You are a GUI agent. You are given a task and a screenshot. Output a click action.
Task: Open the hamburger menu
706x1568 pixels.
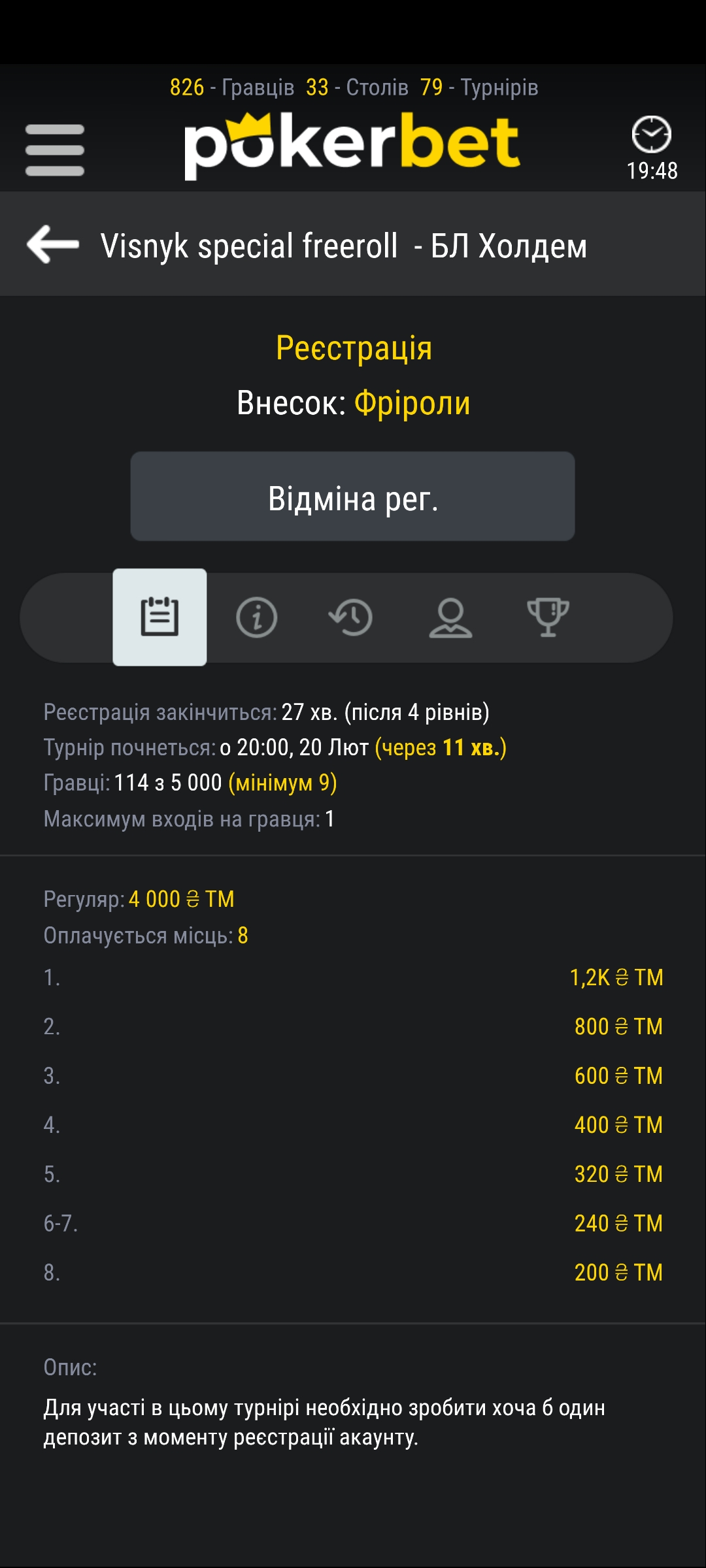click(x=55, y=150)
